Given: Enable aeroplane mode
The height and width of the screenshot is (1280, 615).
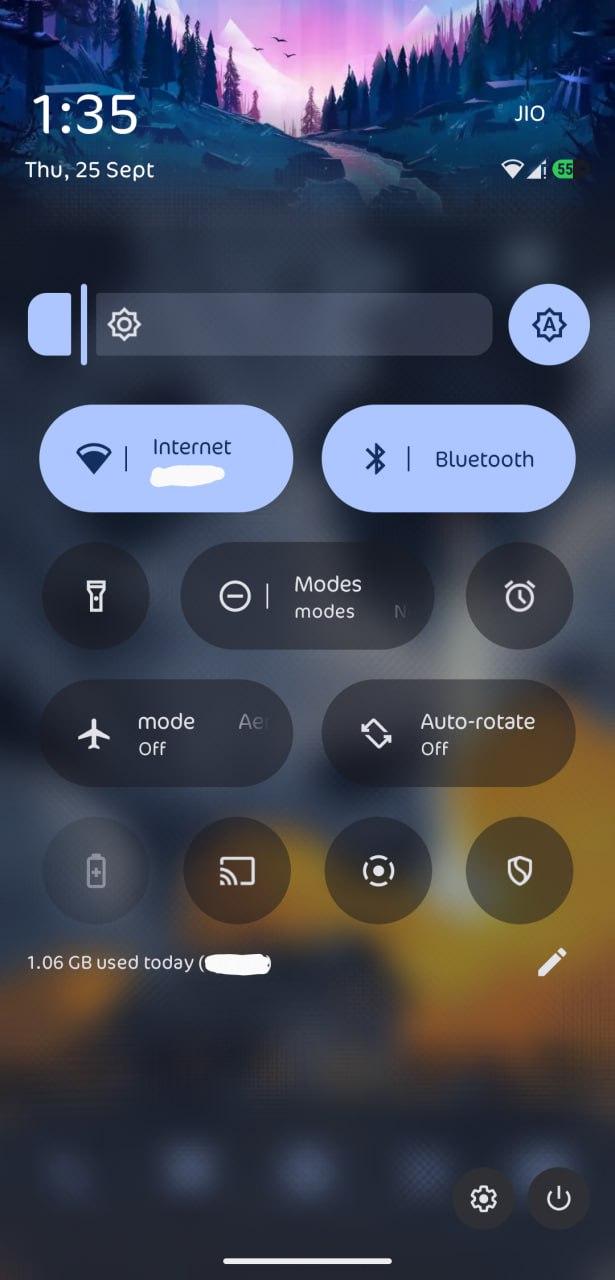Looking at the screenshot, I should tap(166, 734).
